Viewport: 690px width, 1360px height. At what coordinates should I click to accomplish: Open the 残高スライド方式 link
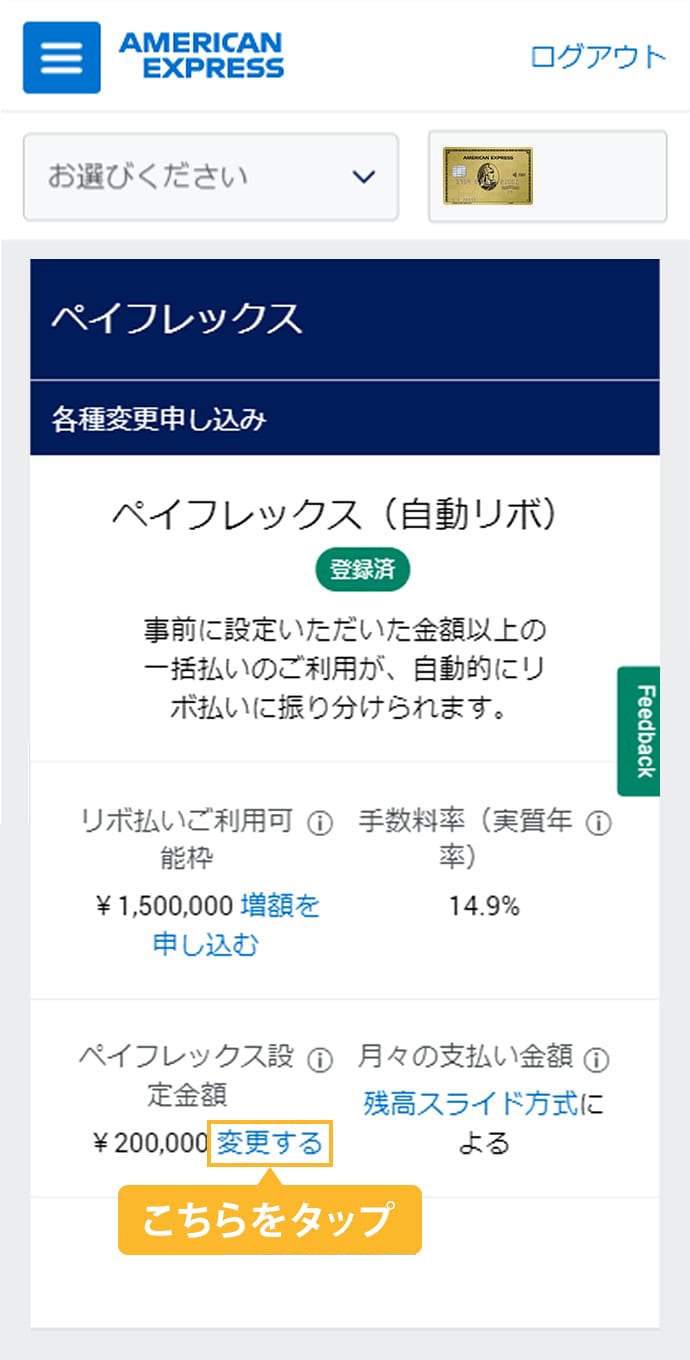point(471,1104)
